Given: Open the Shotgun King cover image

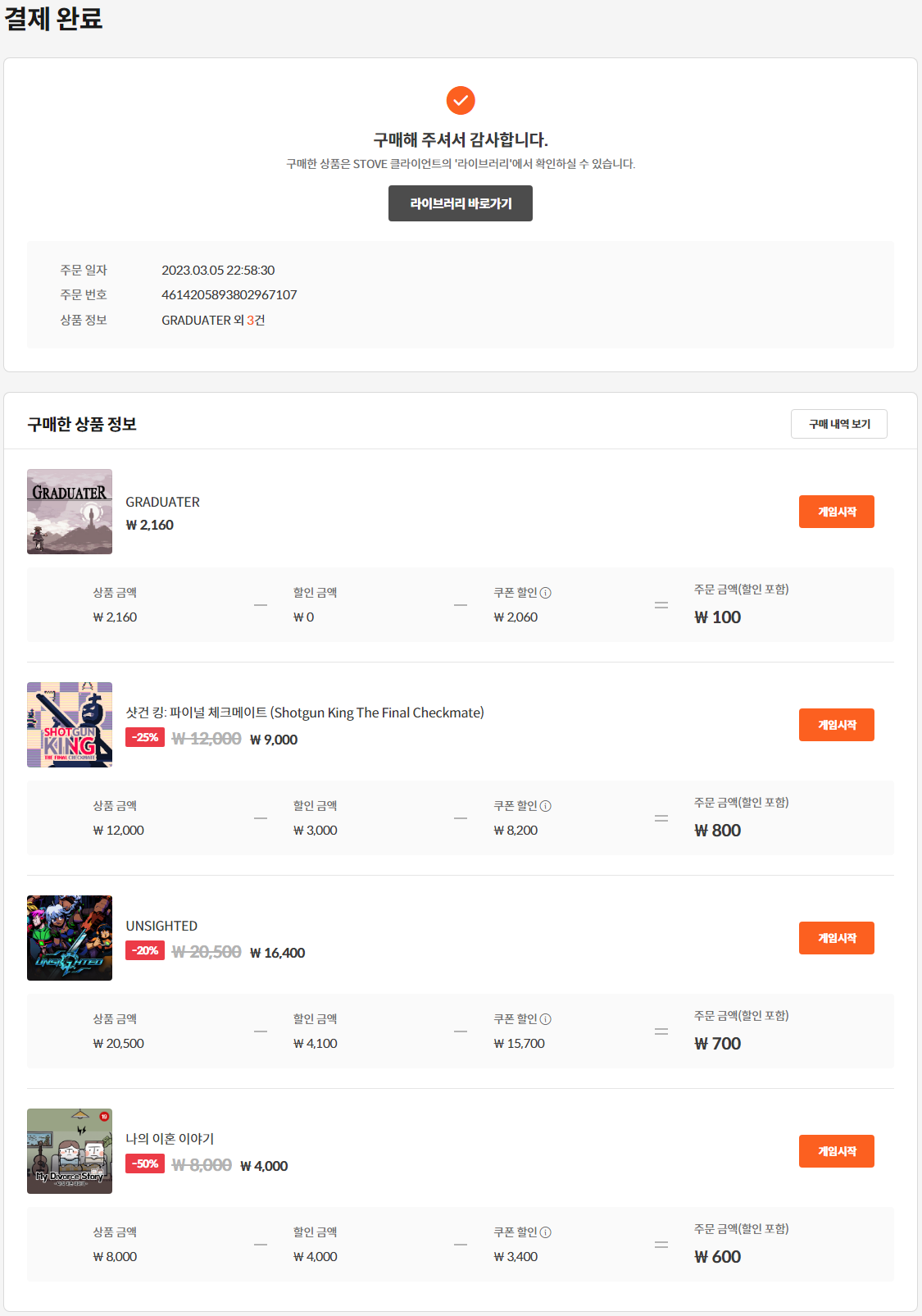Looking at the screenshot, I should (70, 725).
